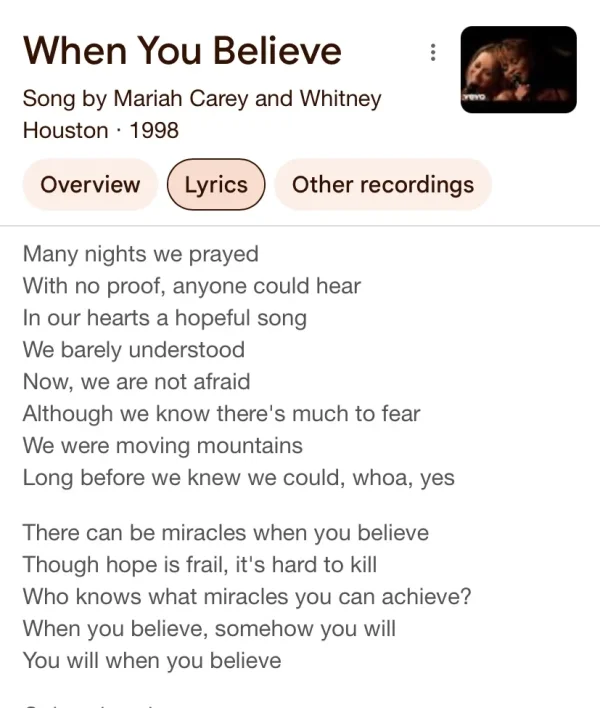Viewport: 600px width, 708px height.
Task: Select the Lyrics tab
Action: [x=215, y=185]
